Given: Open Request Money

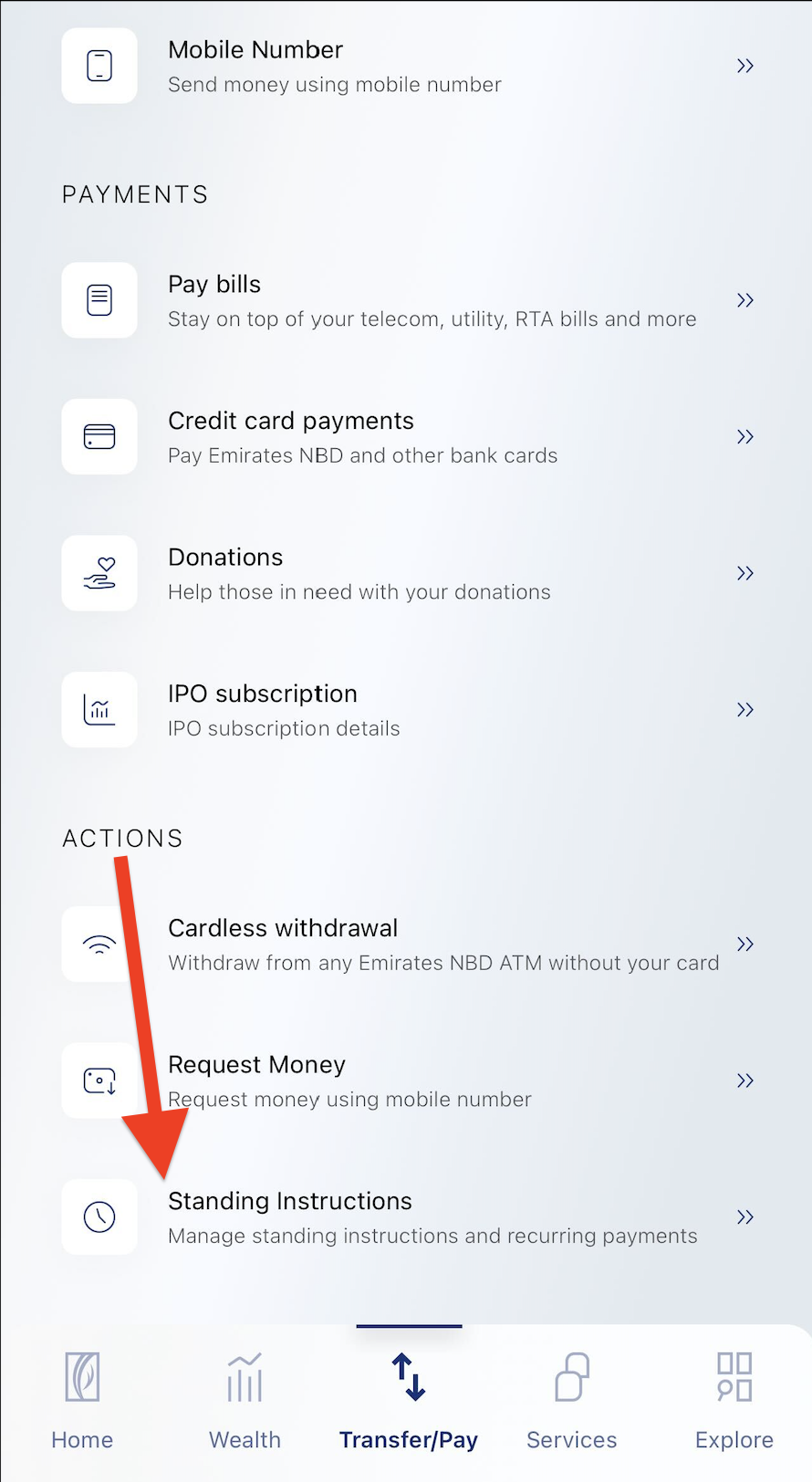Looking at the screenshot, I should (x=408, y=1080).
